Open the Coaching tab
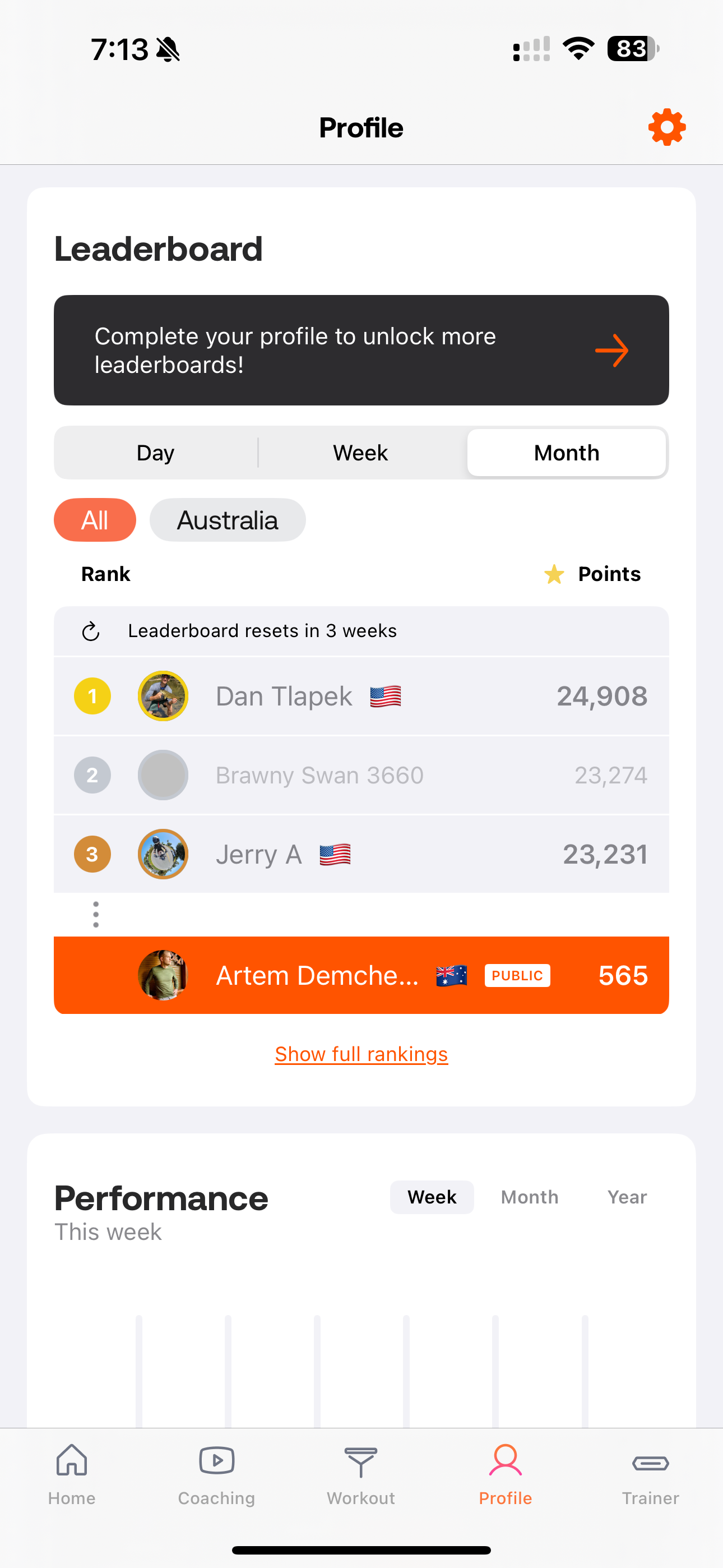This screenshot has width=723, height=1568. click(x=217, y=1474)
